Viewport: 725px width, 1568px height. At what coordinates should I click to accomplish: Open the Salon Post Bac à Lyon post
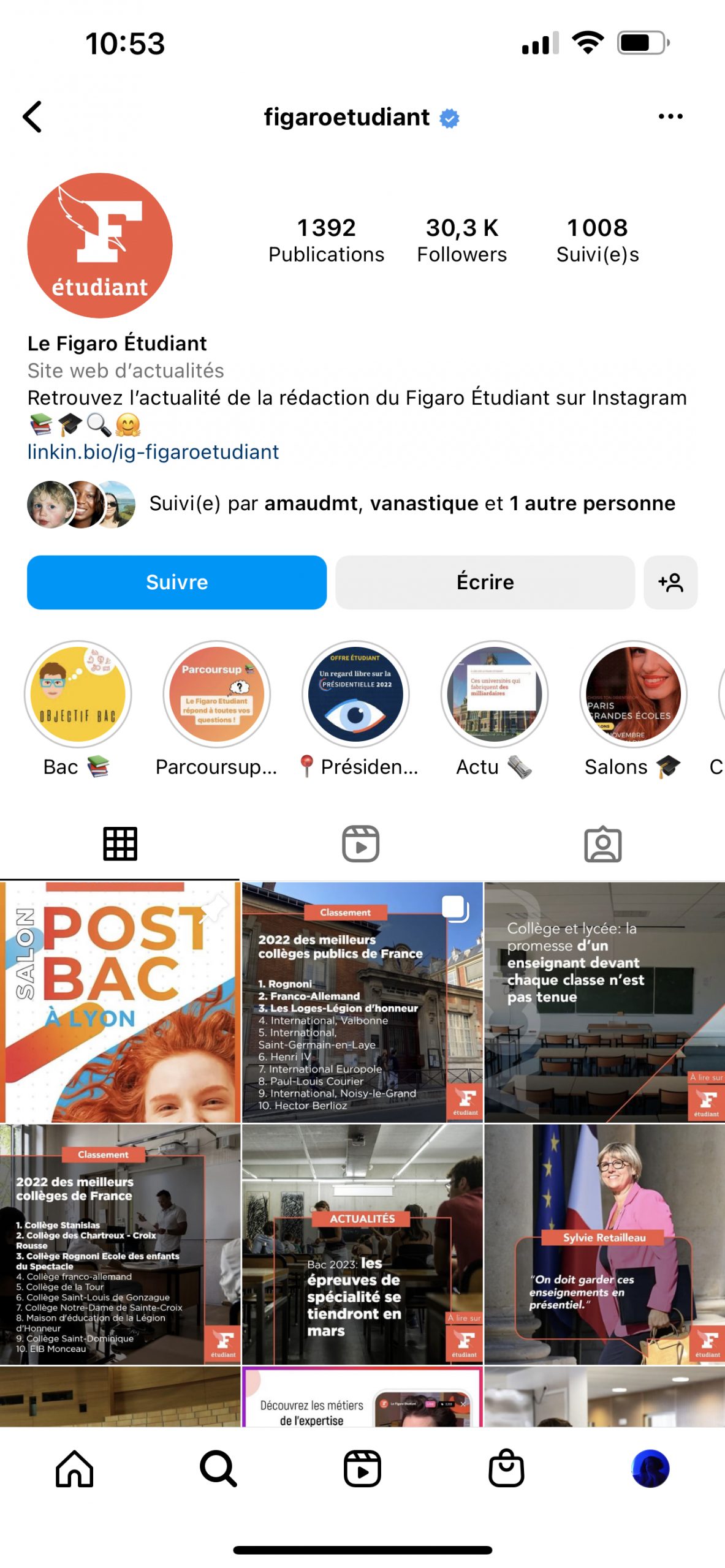pos(120,1001)
